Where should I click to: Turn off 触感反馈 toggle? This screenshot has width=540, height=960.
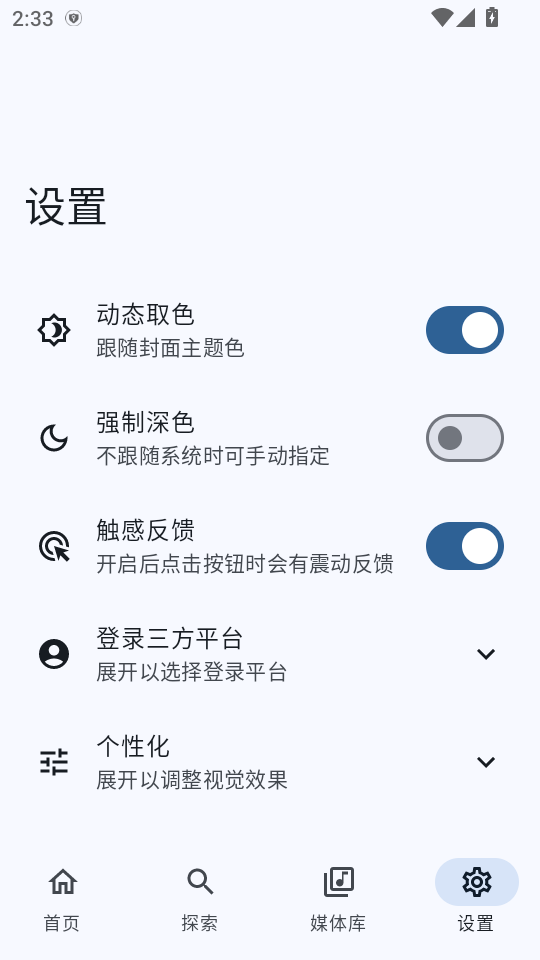point(465,546)
